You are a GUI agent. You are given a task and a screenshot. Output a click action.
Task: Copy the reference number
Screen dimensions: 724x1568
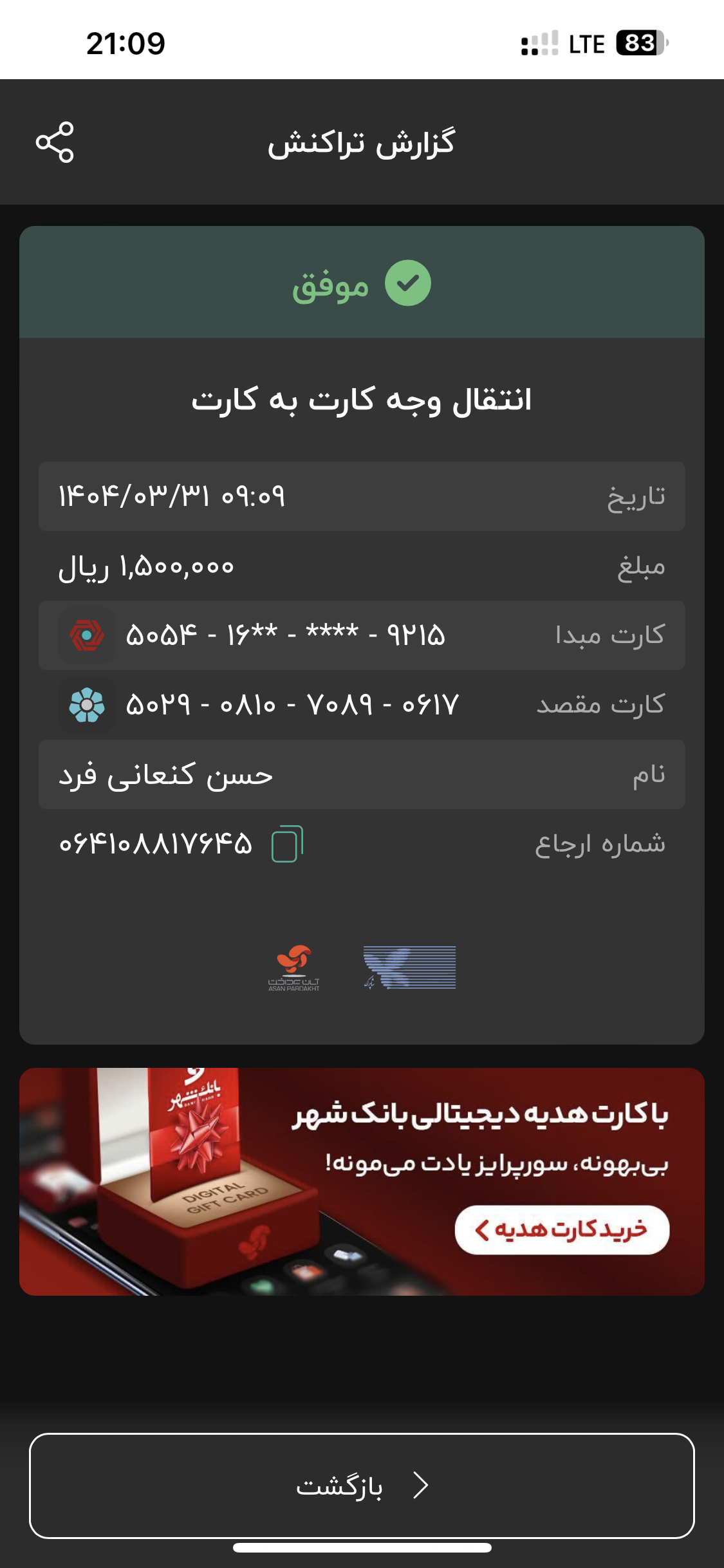287,844
